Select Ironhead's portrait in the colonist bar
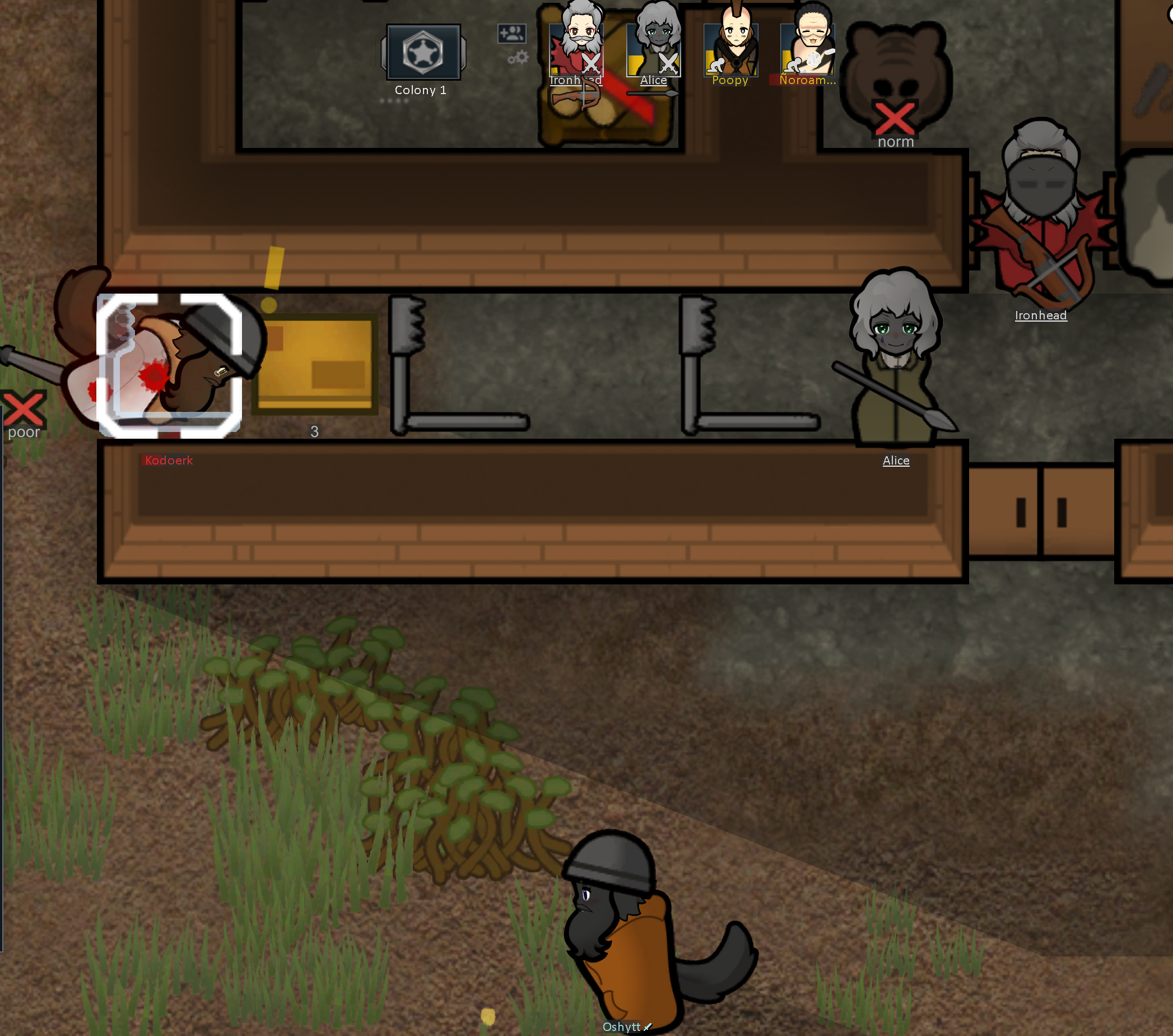Screen dimensions: 1173x1036 (x=576, y=46)
